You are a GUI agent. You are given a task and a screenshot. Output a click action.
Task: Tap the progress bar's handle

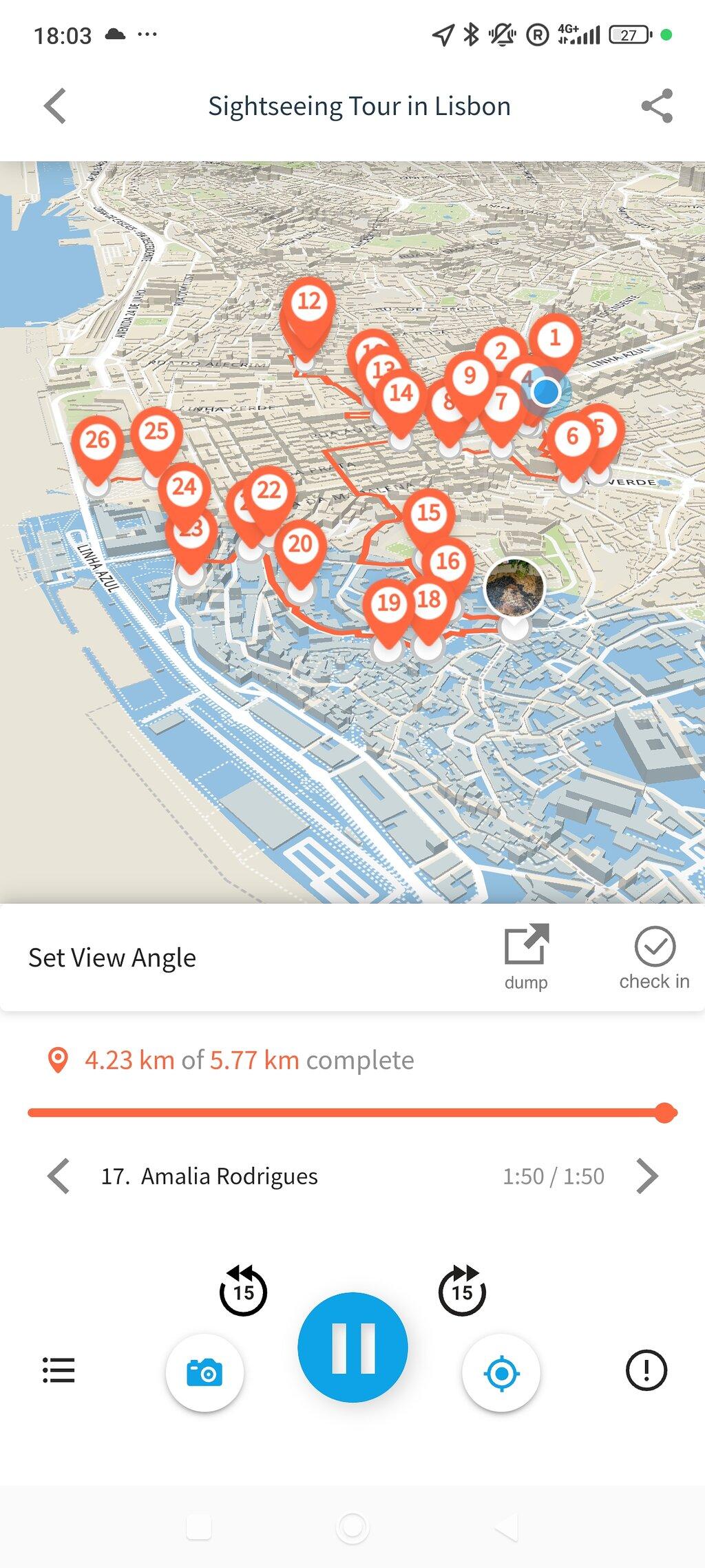665,1113
